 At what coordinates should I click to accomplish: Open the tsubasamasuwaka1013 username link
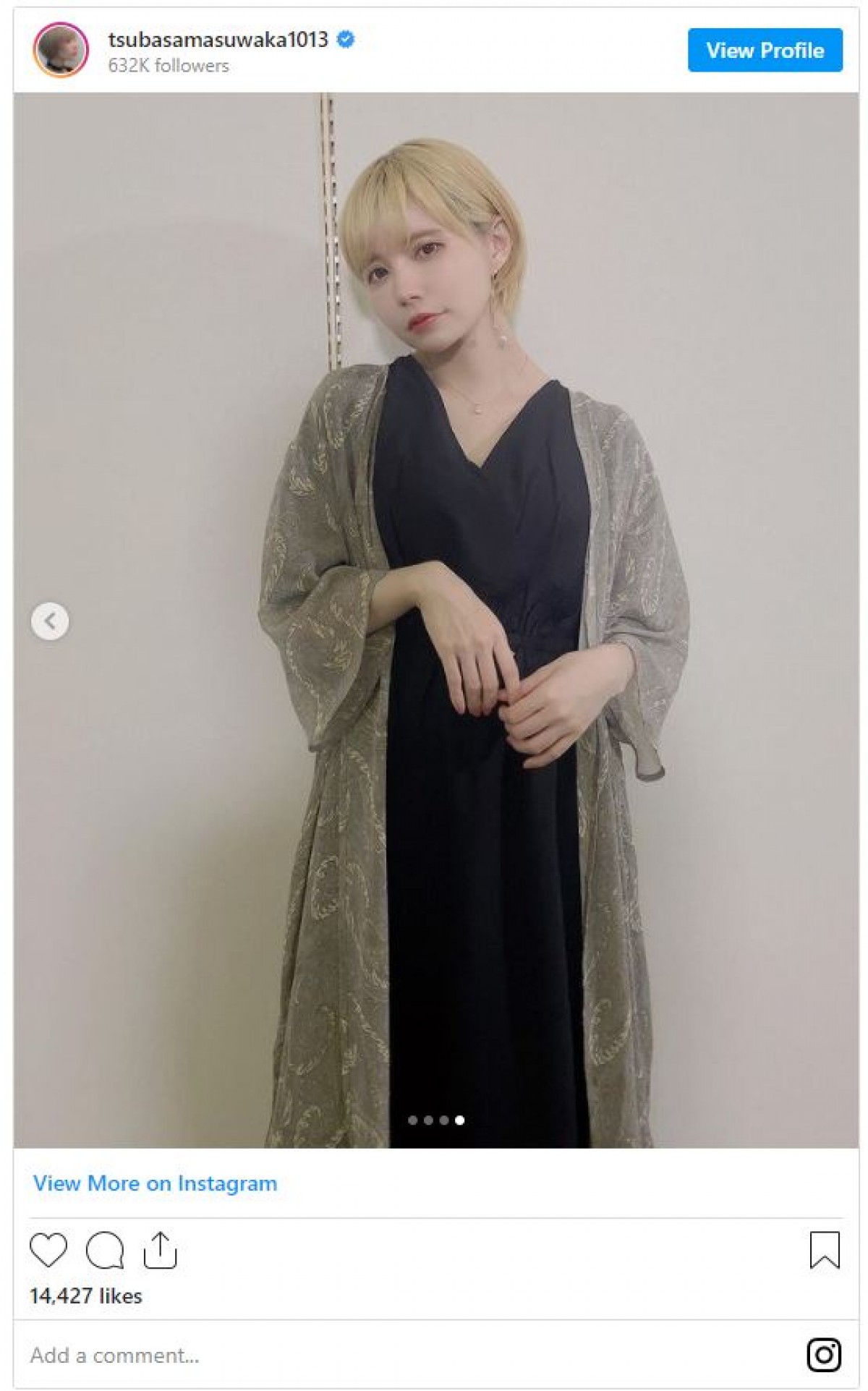(x=218, y=39)
